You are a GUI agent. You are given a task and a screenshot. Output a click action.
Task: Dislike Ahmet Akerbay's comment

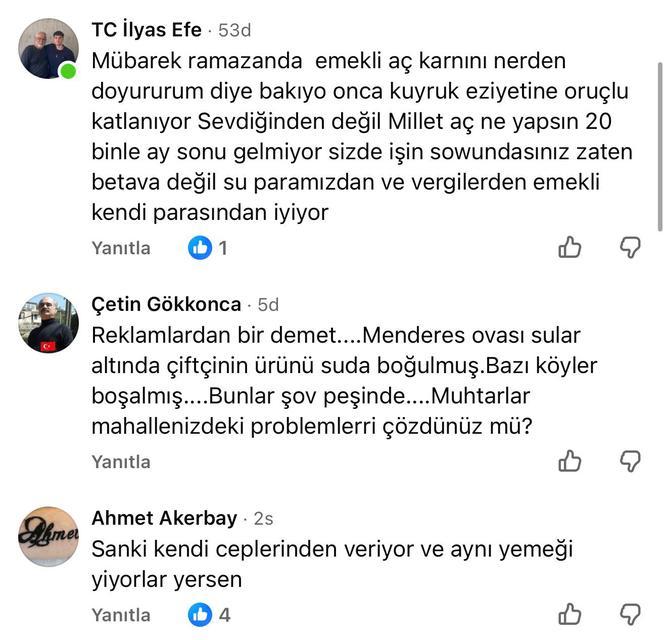(x=630, y=614)
